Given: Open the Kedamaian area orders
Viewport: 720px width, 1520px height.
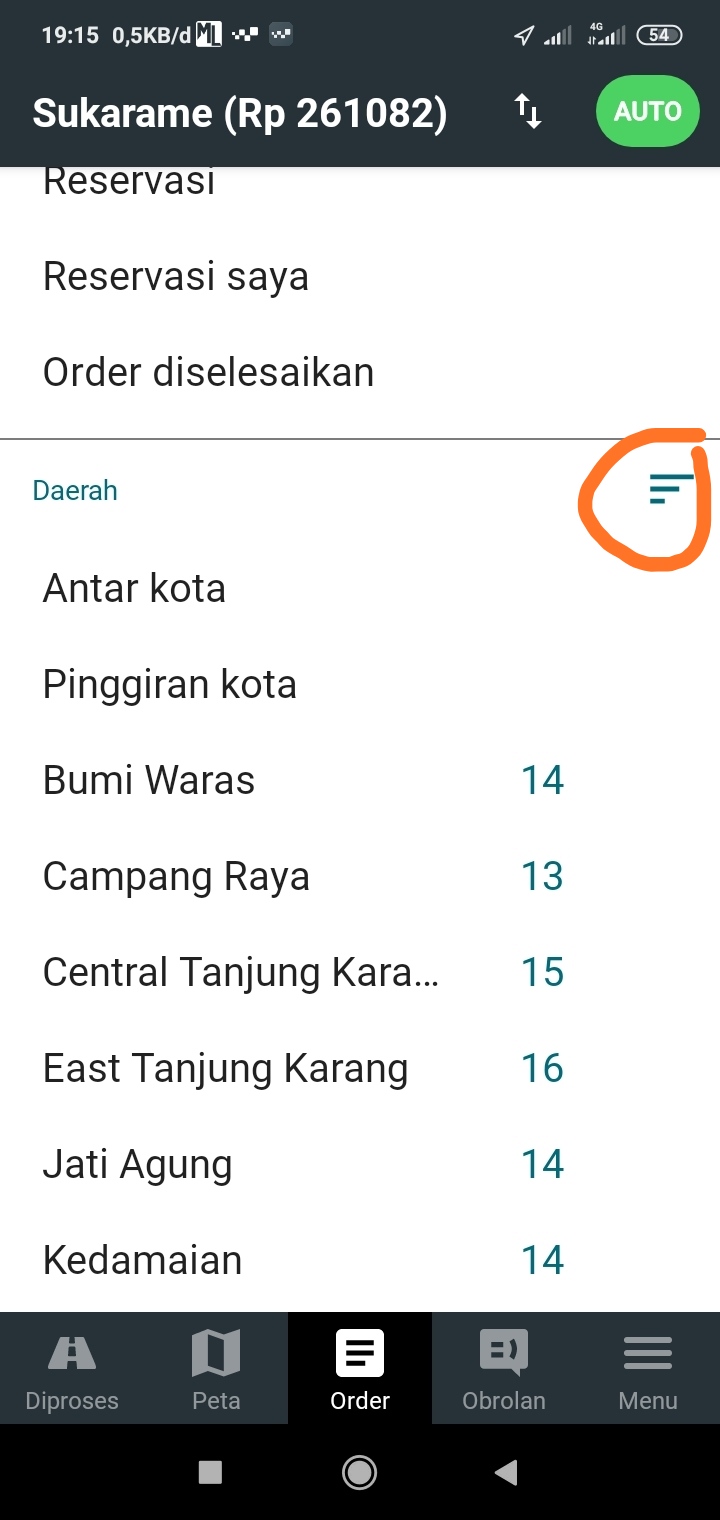Looking at the screenshot, I should point(360,1260).
